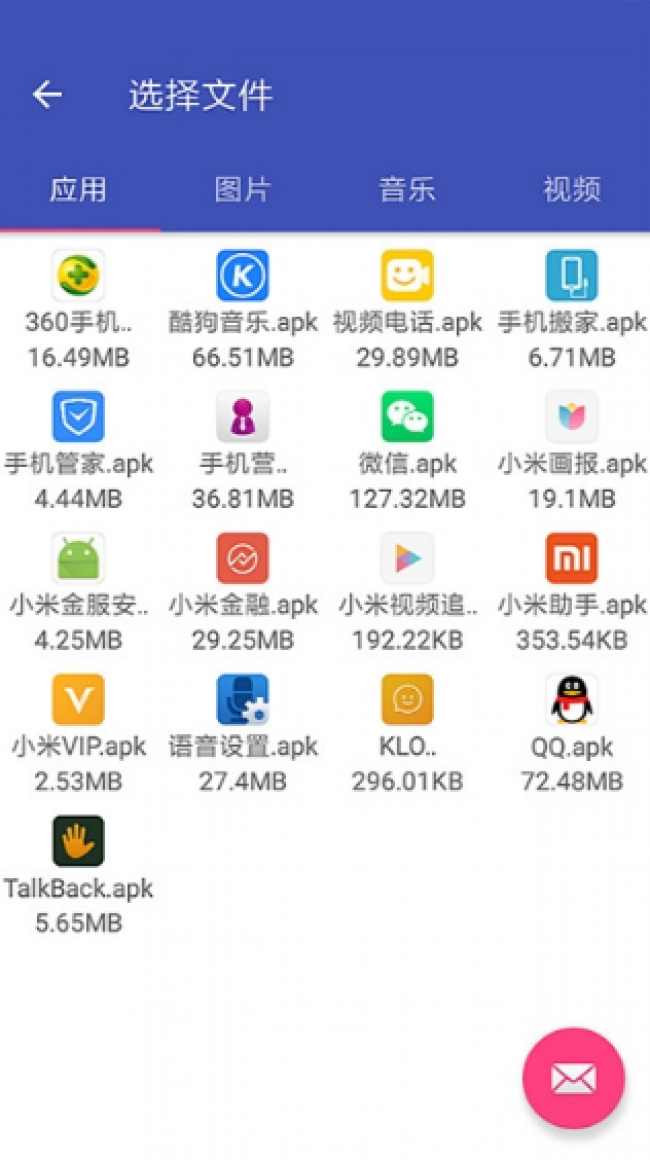Switch to the 图片 tab

(x=243, y=189)
